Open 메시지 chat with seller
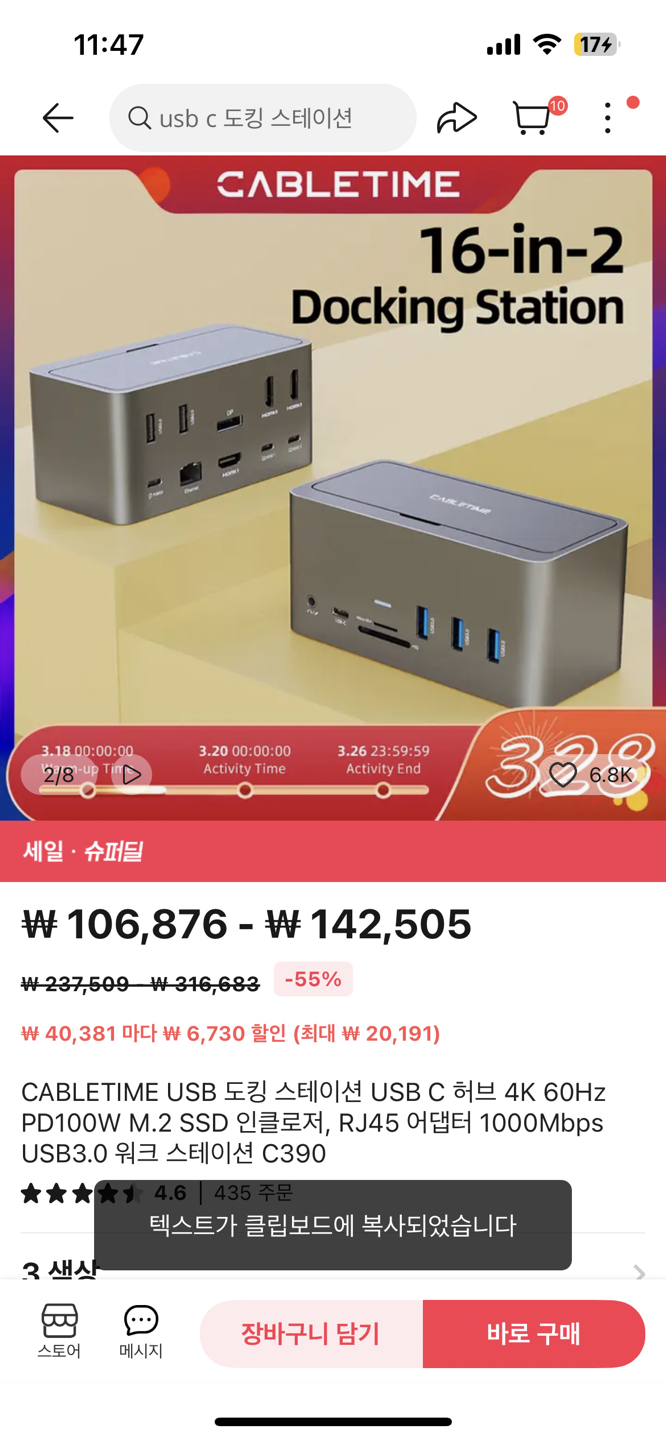This screenshot has width=666, height=1440. point(141,1331)
